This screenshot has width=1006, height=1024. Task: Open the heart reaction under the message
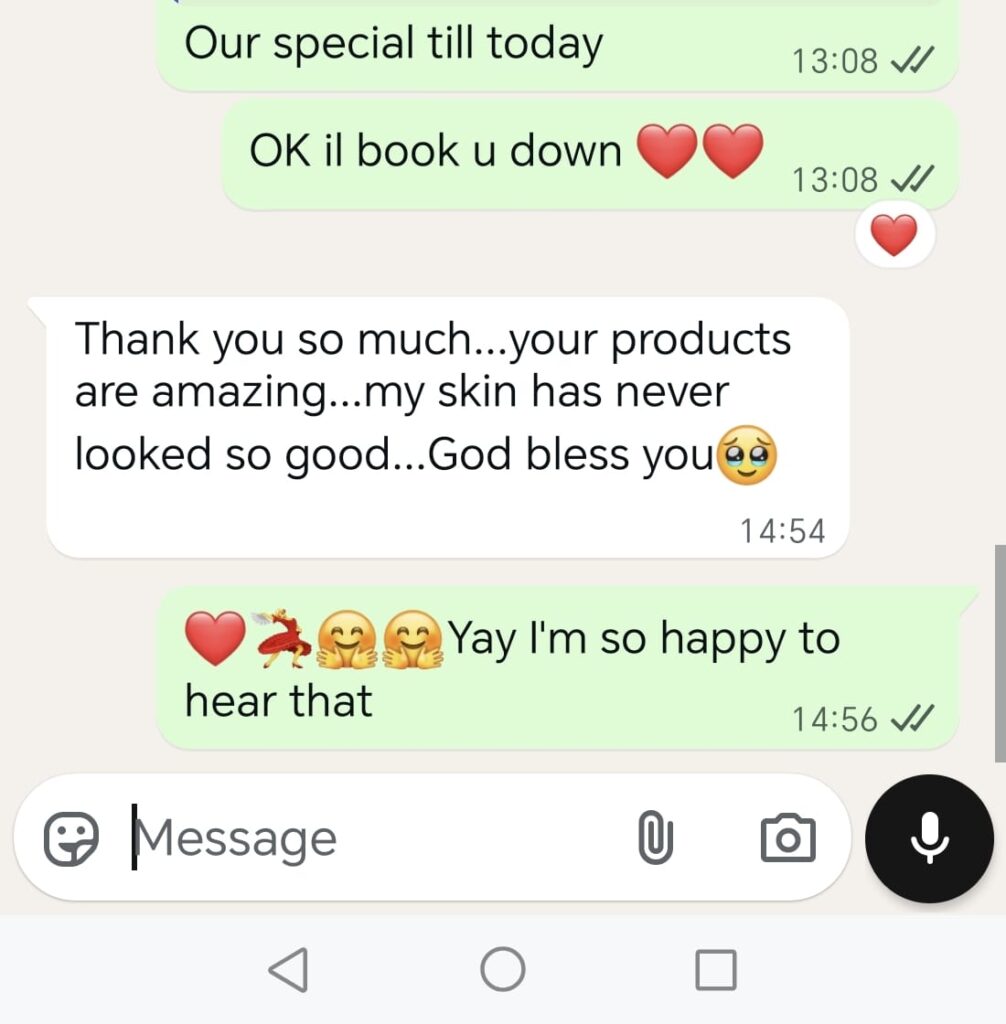pos(894,237)
